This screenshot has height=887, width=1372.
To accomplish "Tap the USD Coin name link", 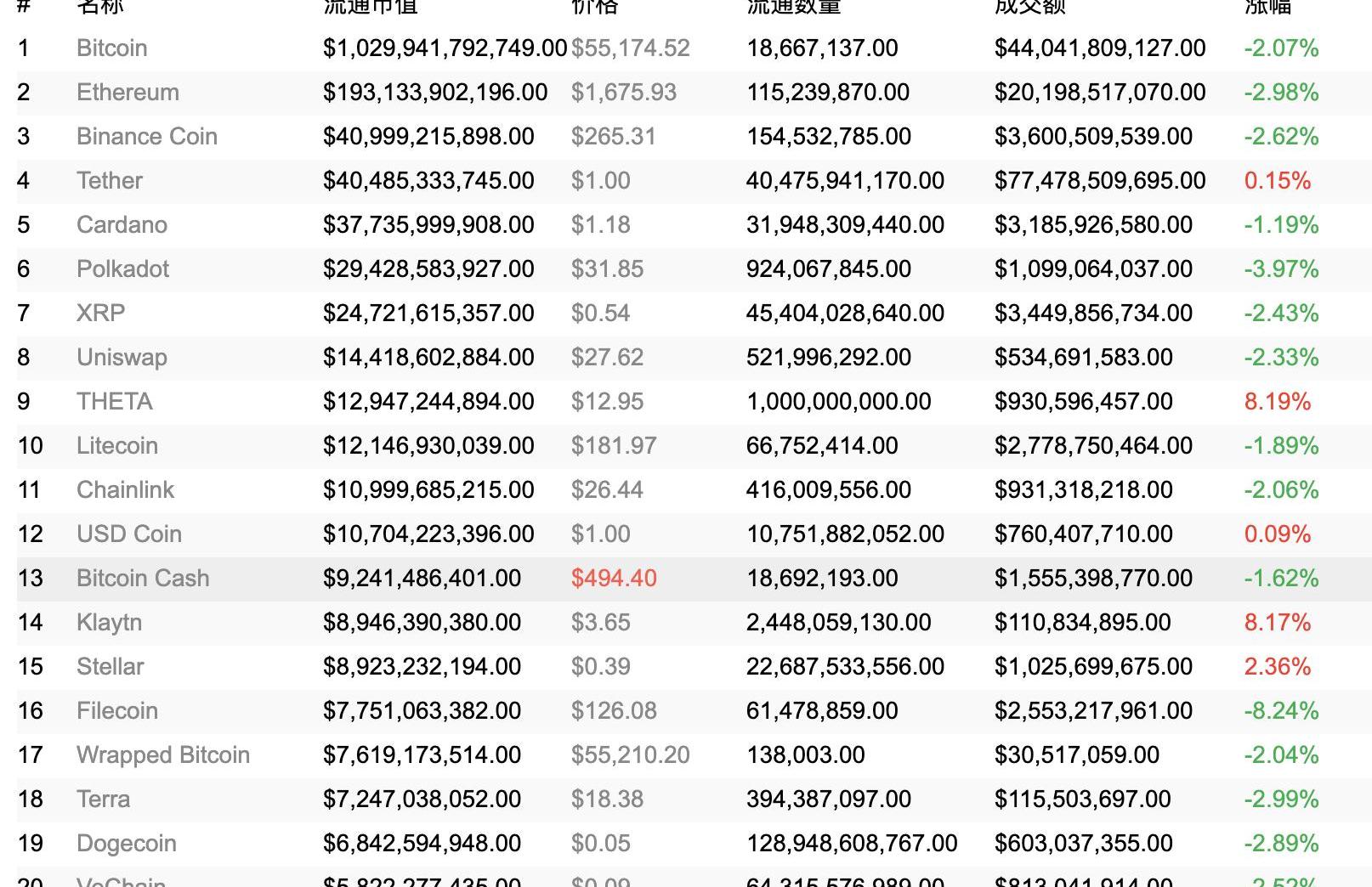I will 128,534.
